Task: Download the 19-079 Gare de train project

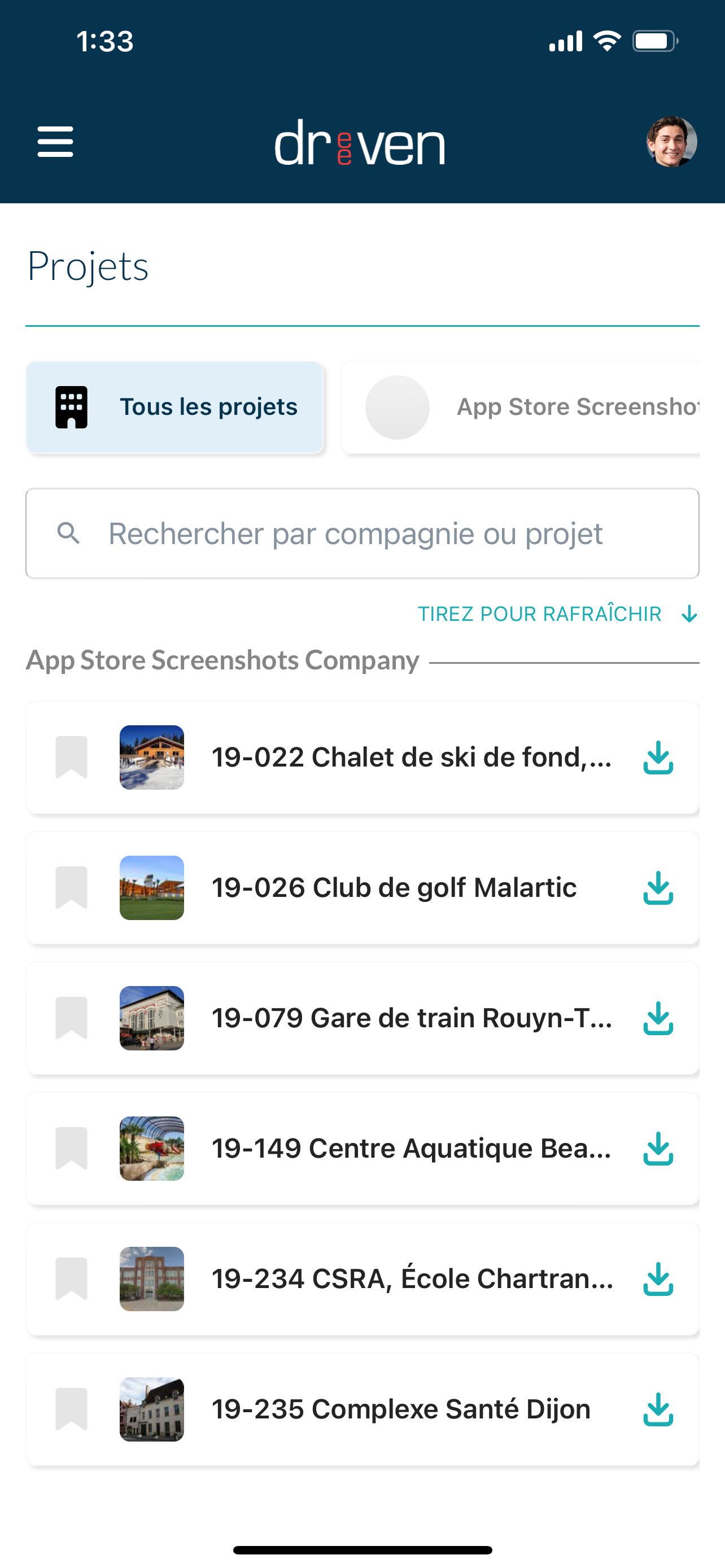Action: click(658, 1018)
